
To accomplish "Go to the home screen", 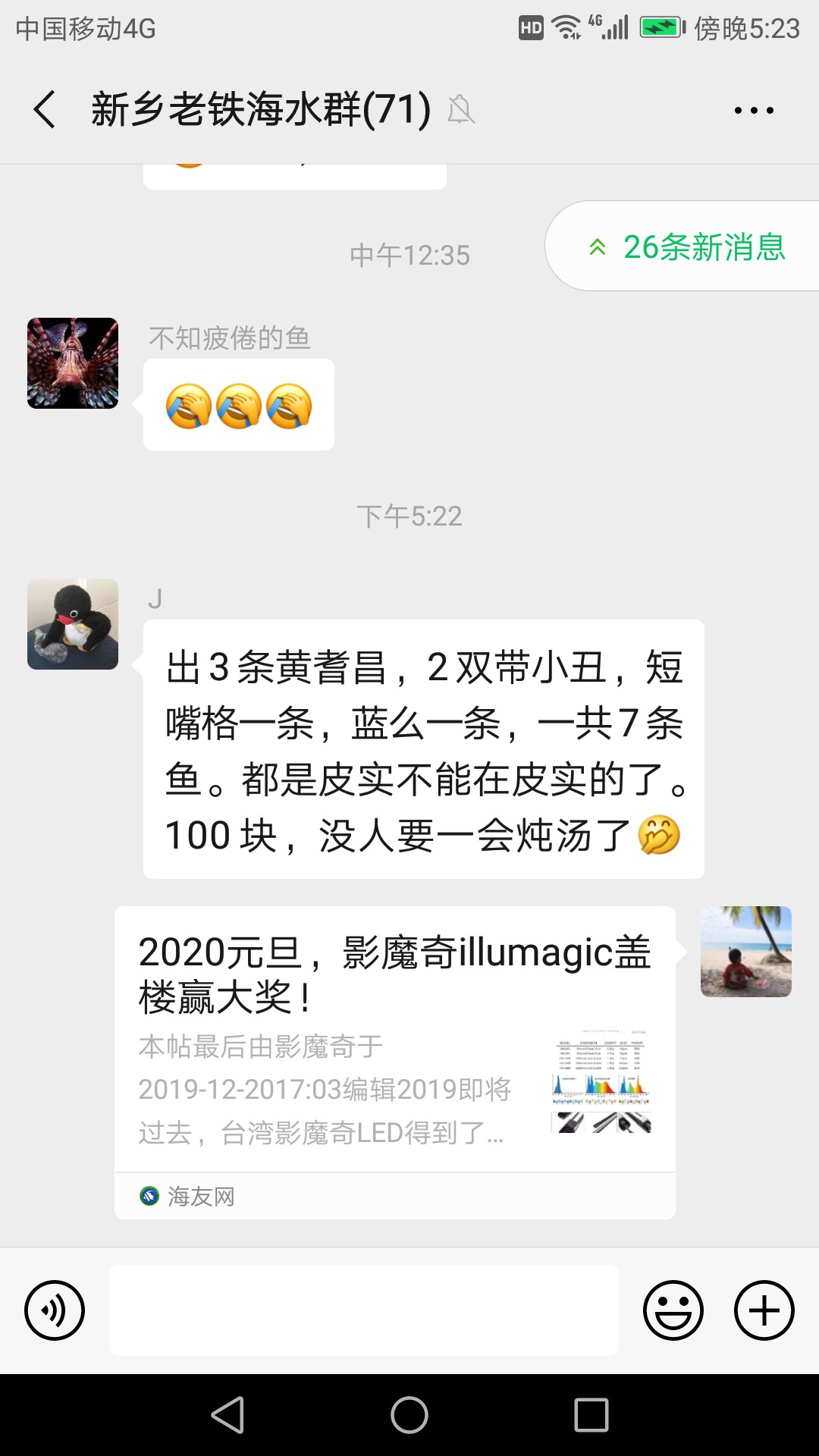I will [x=409, y=1415].
